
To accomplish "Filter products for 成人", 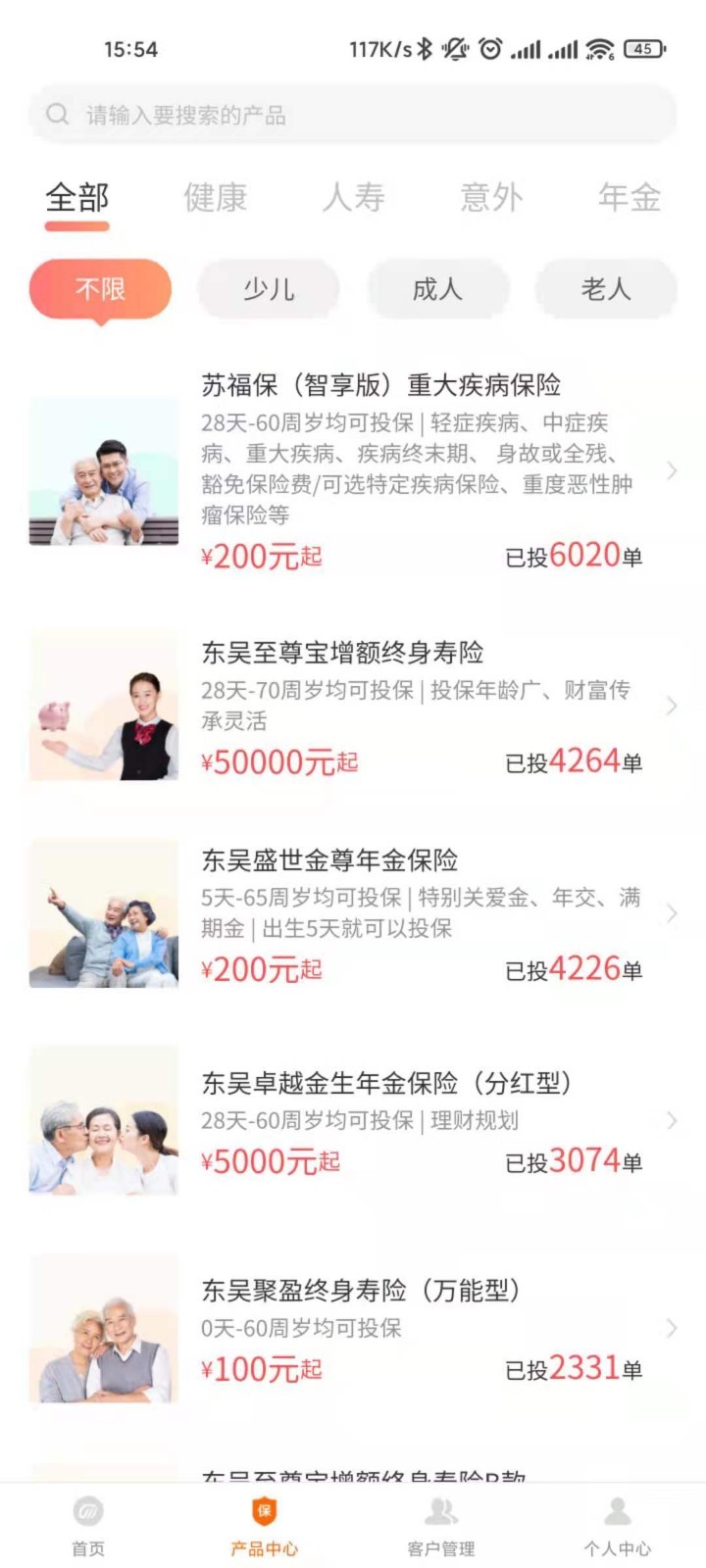I will pos(437,289).
